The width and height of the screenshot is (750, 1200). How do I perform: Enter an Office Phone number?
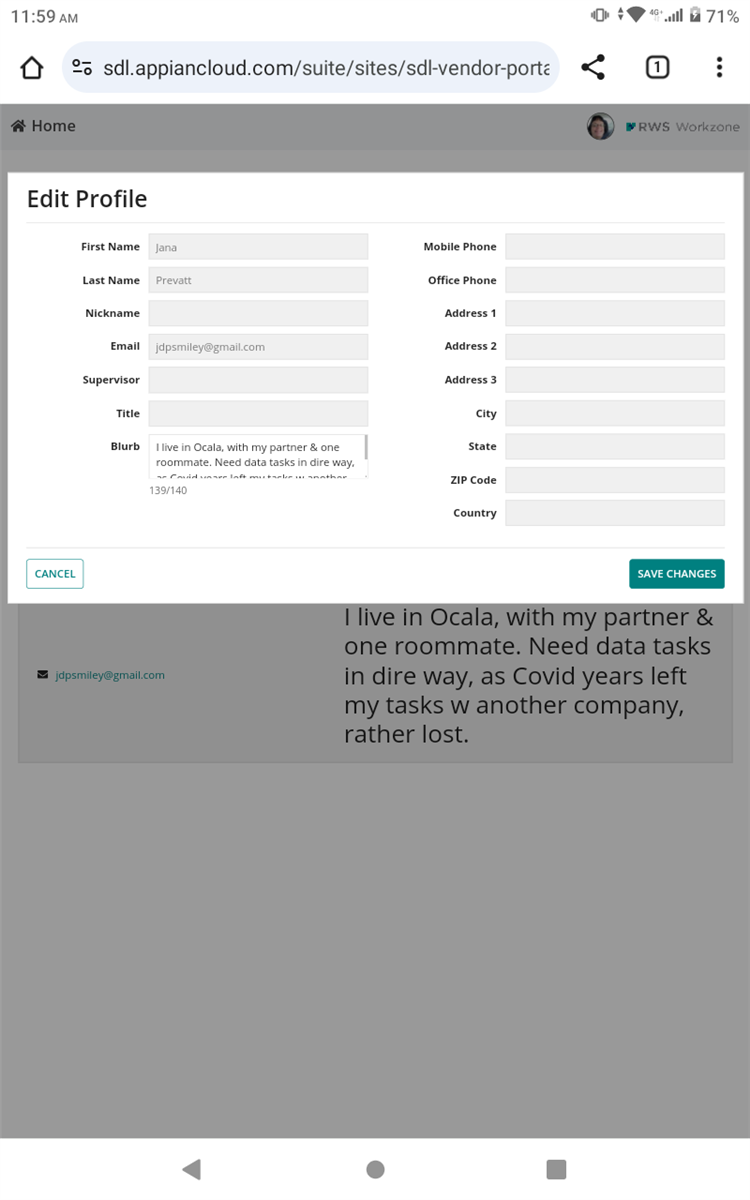[x=614, y=280]
